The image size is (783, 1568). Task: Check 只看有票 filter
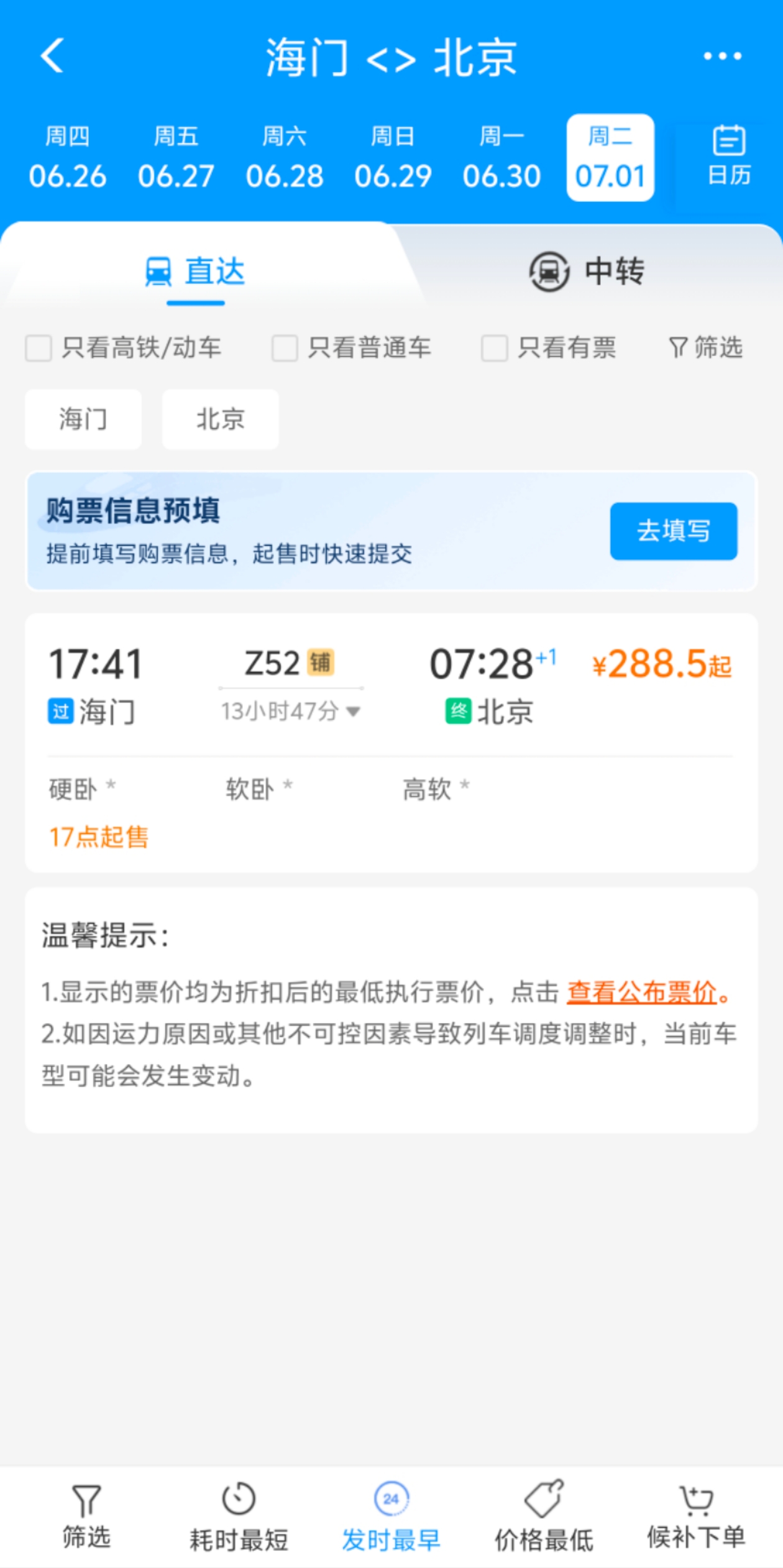click(x=495, y=348)
